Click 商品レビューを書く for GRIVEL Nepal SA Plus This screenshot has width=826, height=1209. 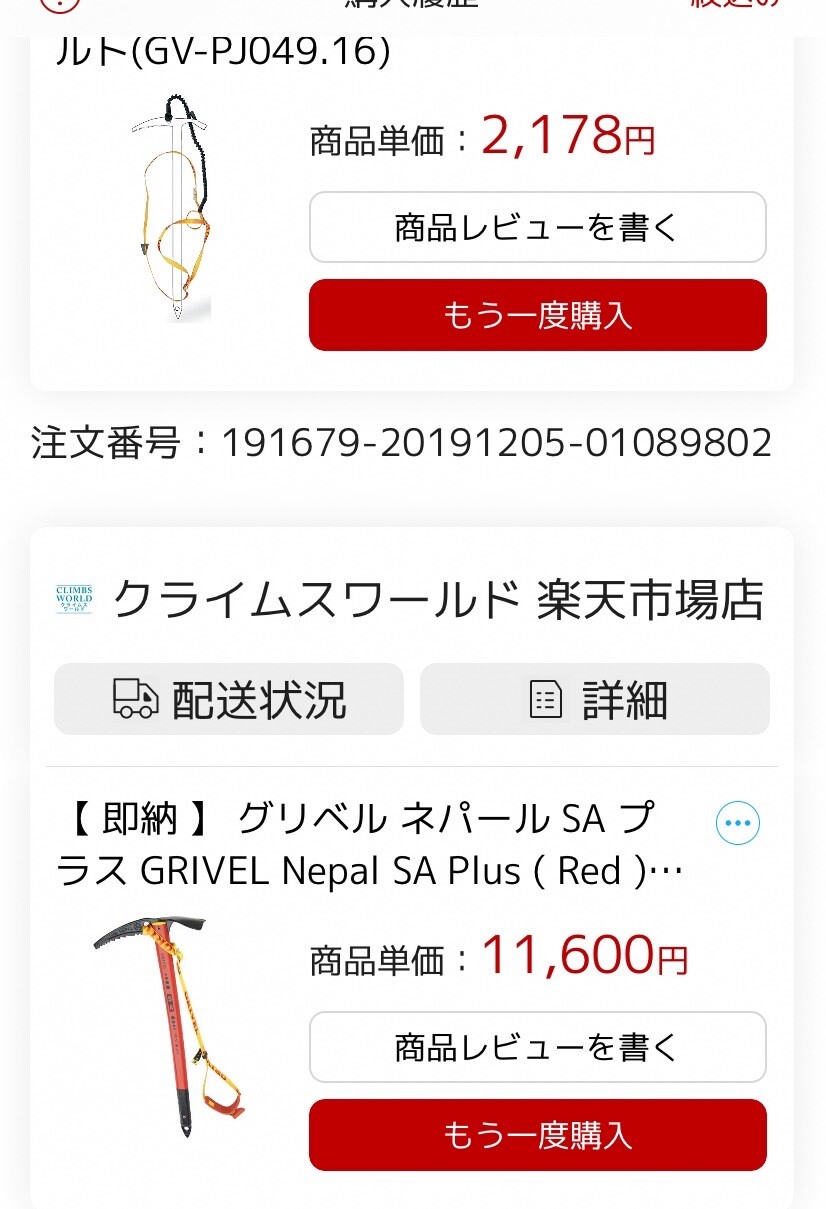[538, 1047]
